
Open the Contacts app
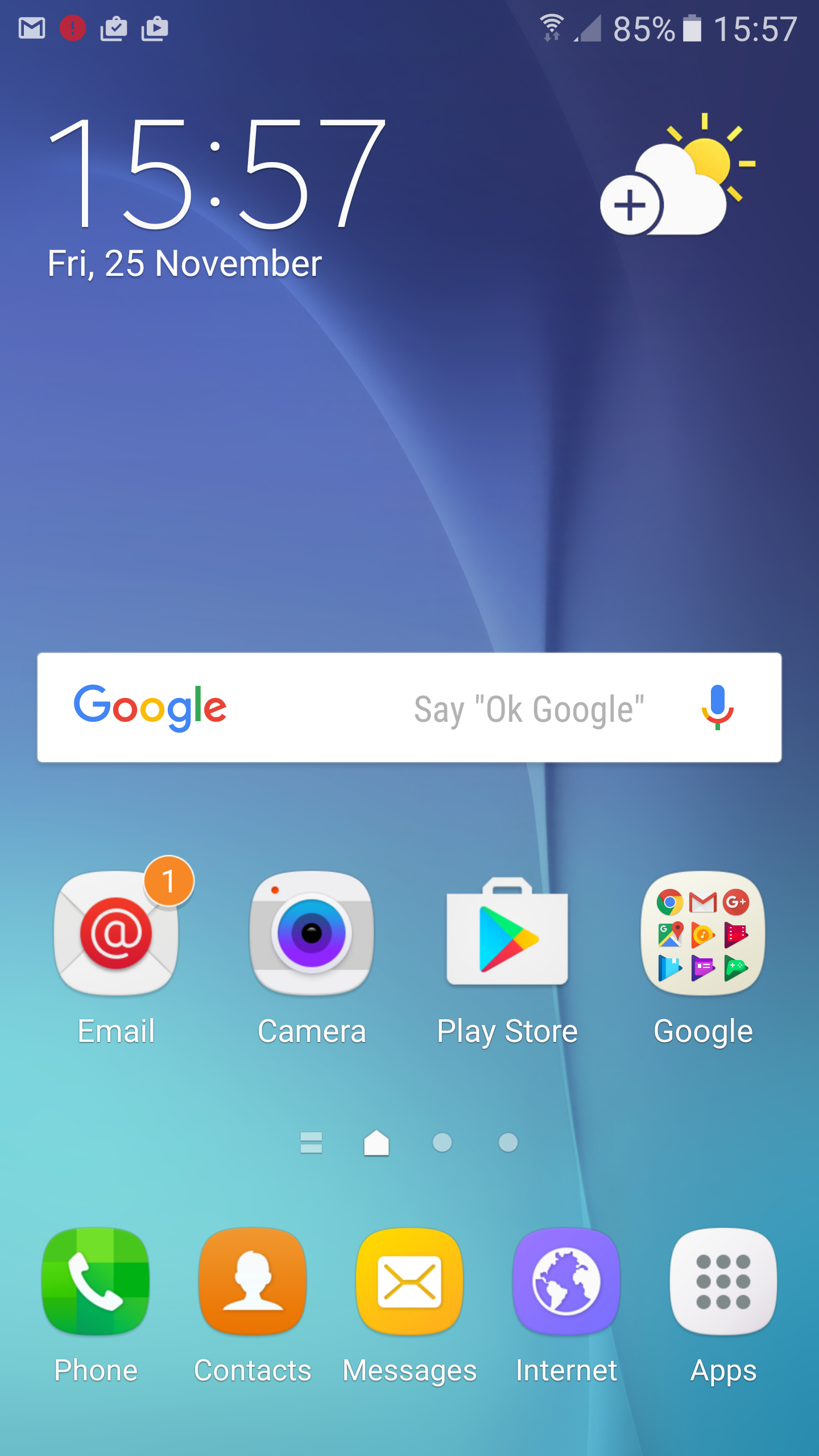pyautogui.click(x=253, y=1282)
